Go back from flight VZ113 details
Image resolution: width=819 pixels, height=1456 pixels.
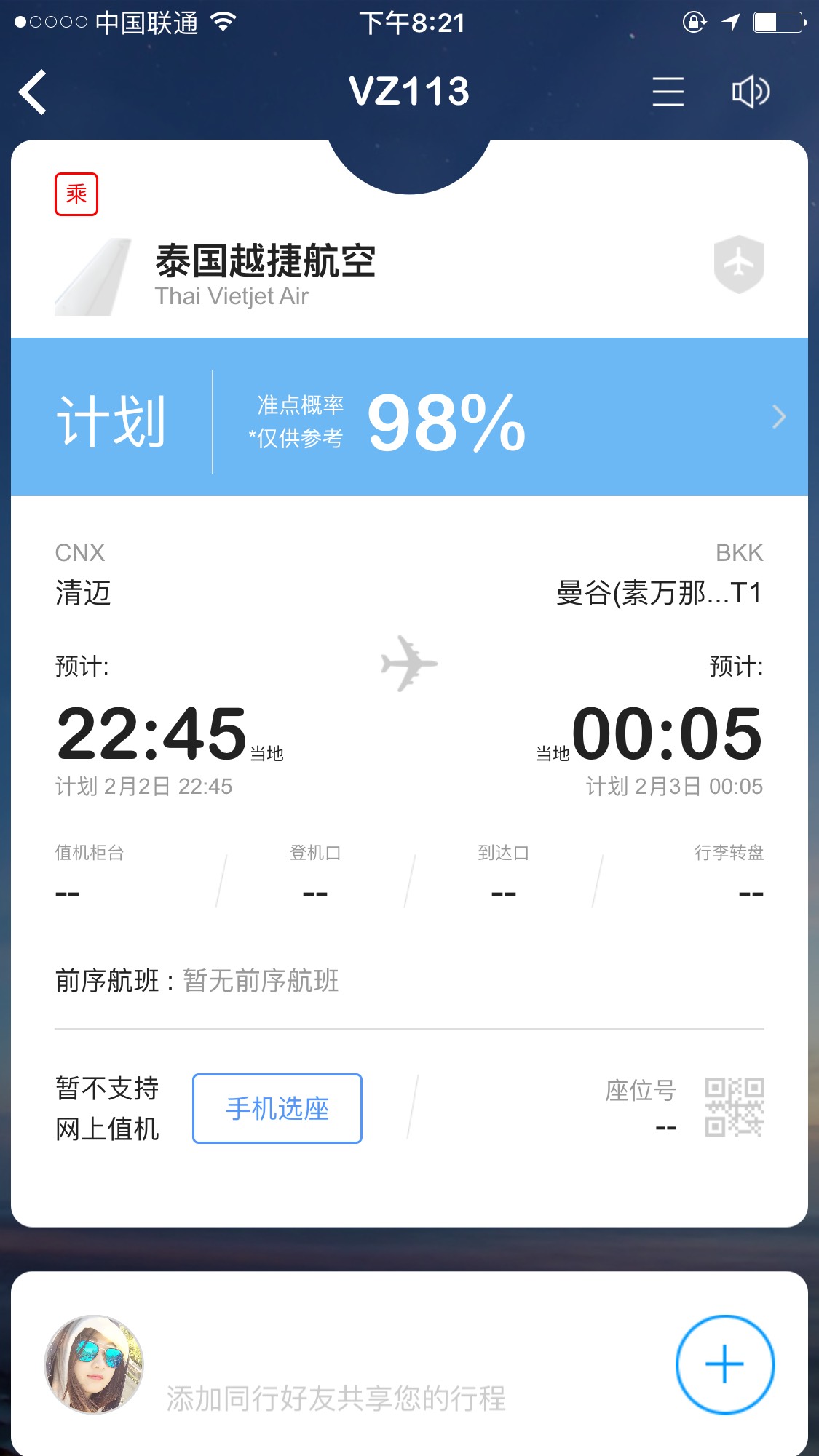(x=33, y=92)
